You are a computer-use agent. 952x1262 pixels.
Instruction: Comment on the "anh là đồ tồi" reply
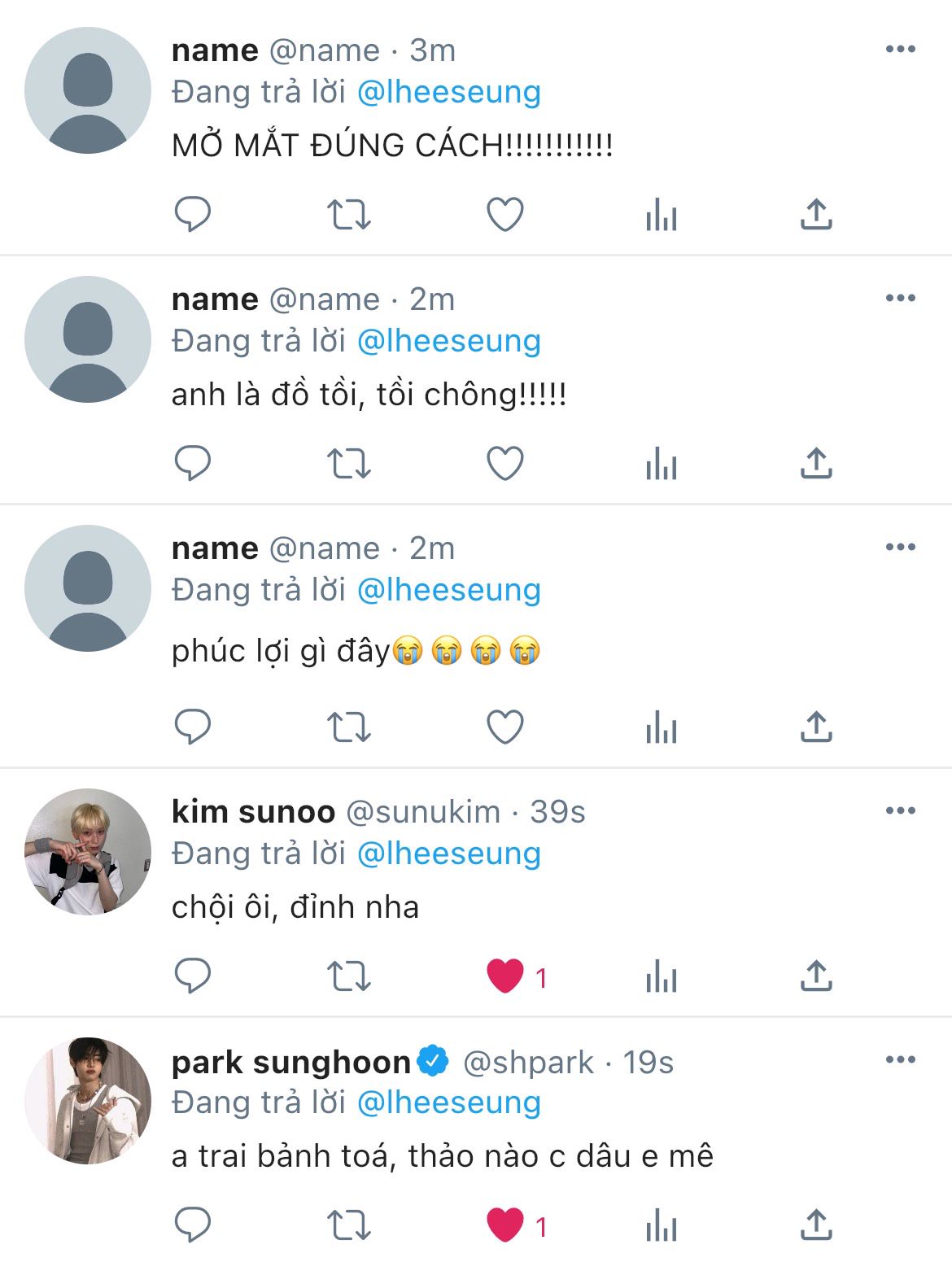coord(193,464)
